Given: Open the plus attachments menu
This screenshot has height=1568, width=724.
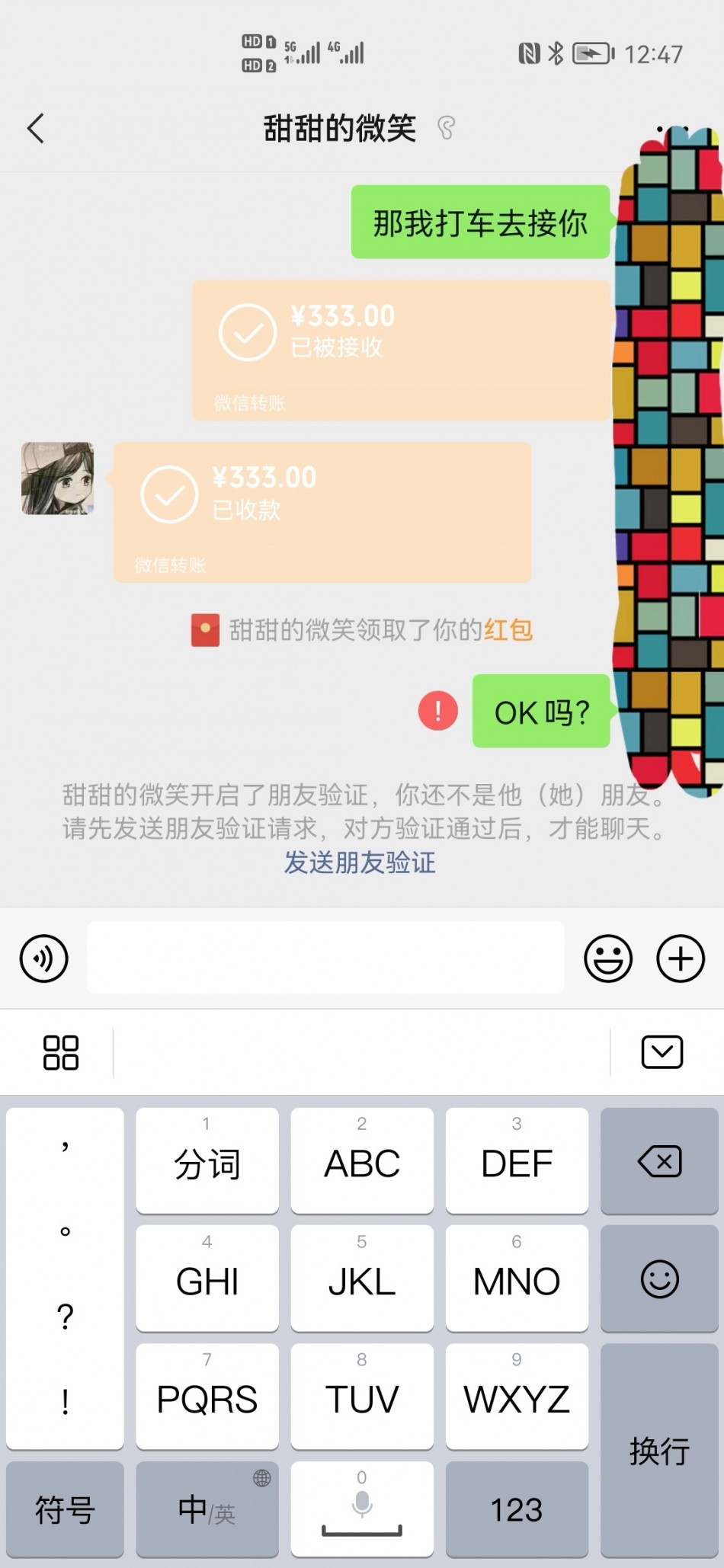Looking at the screenshot, I should 681,958.
